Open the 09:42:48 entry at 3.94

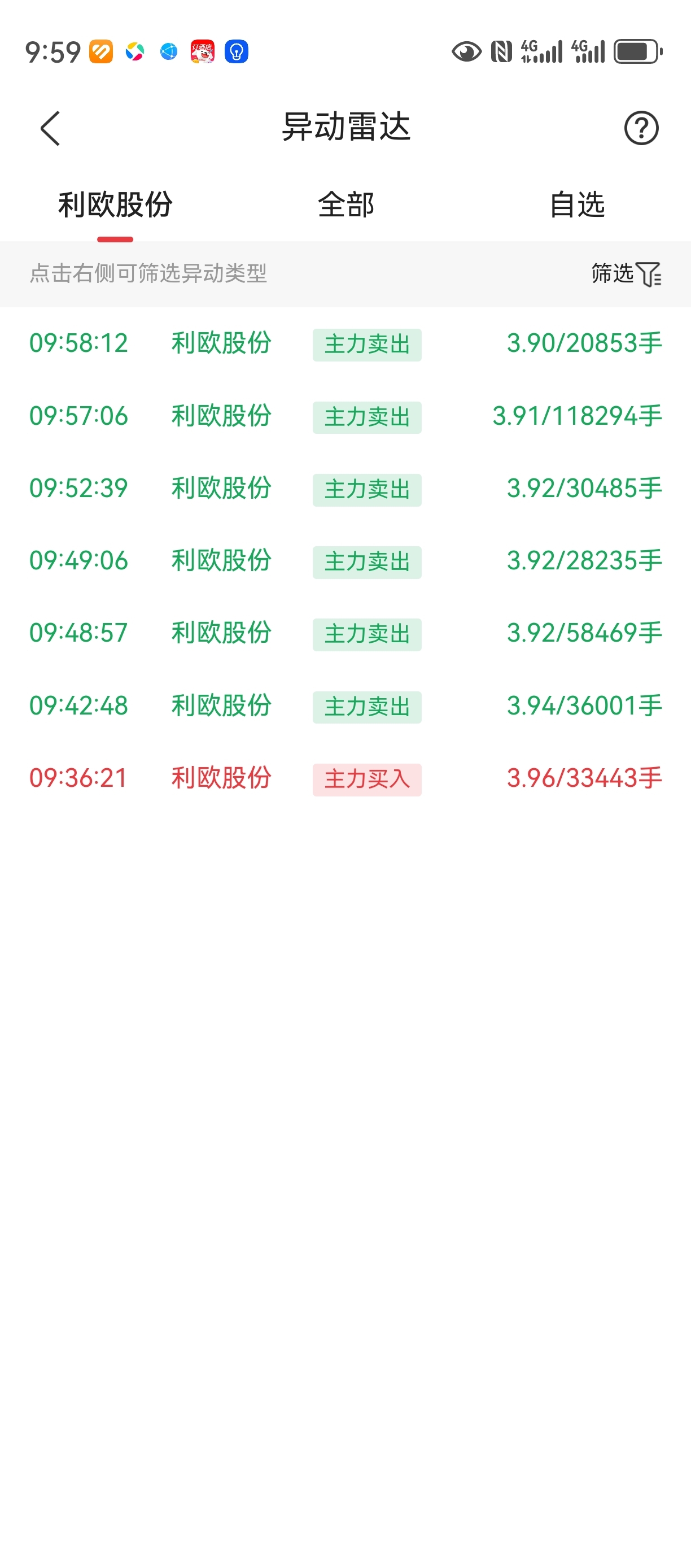(x=345, y=706)
